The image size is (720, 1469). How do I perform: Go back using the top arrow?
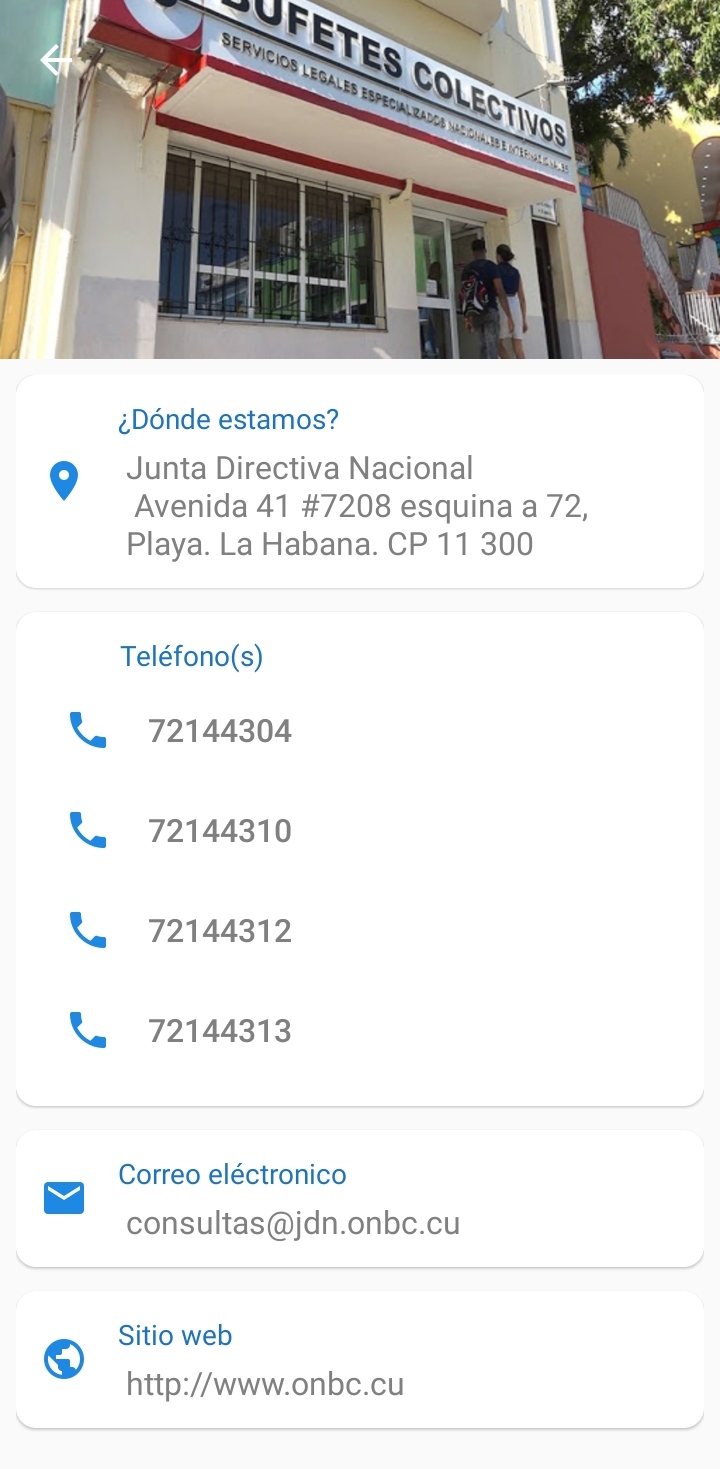[56, 61]
